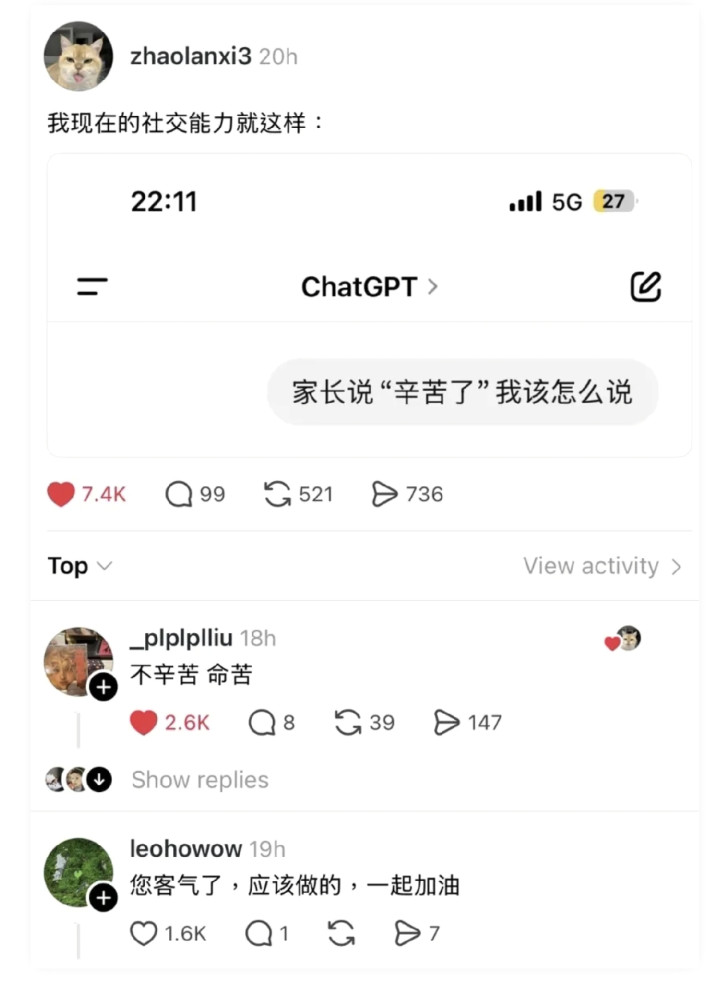Open the zhaolanxi3 username link
The width and height of the screenshot is (719, 997).
coord(190,57)
